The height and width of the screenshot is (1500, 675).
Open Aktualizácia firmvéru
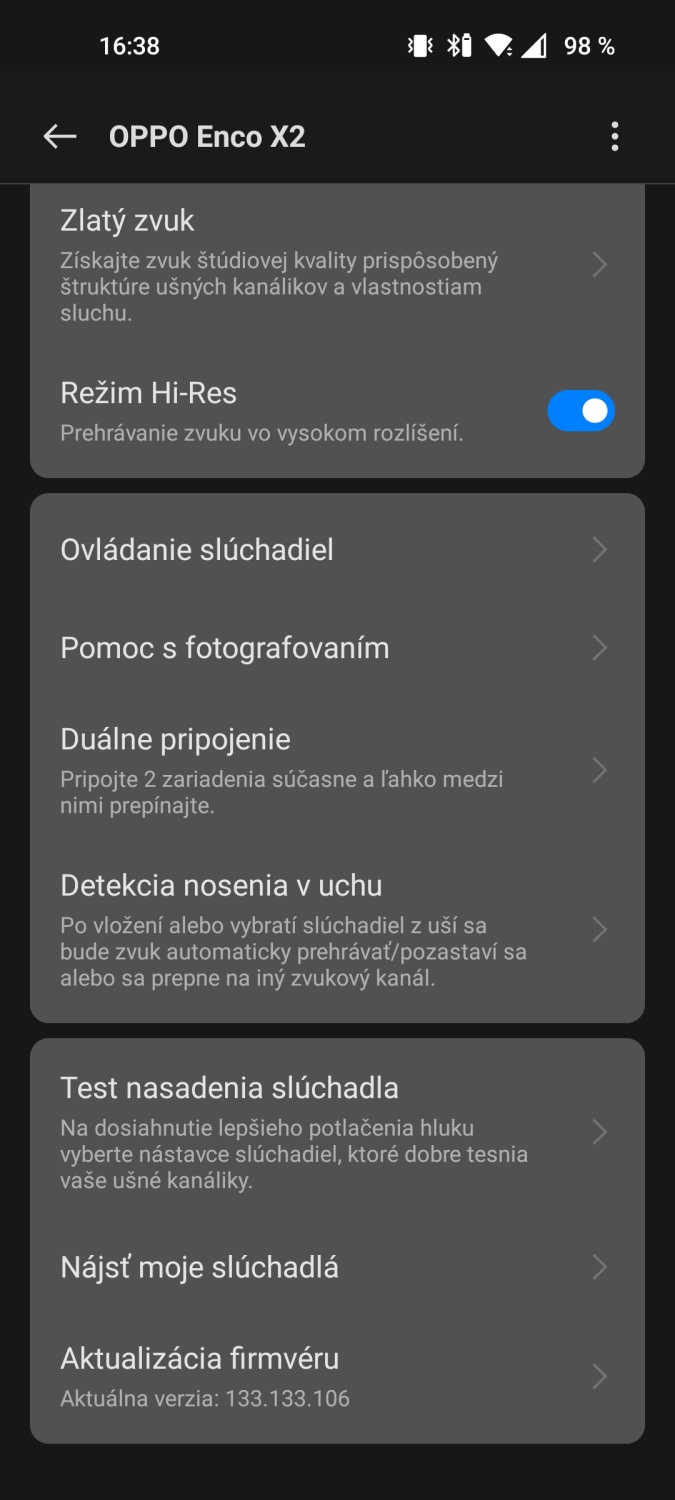[x=337, y=1376]
